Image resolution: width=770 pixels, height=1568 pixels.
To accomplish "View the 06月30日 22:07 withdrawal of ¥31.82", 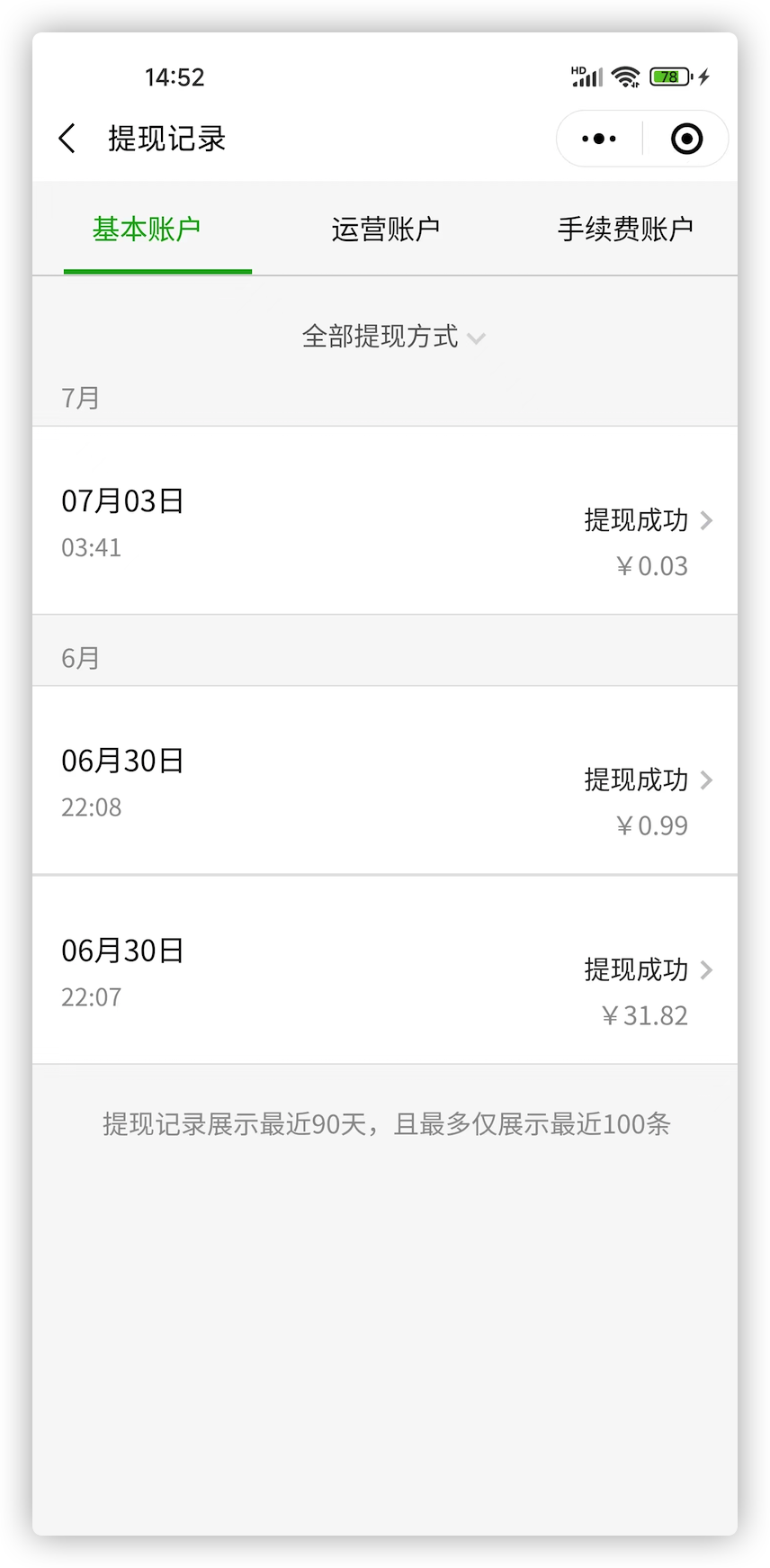I will point(385,969).
